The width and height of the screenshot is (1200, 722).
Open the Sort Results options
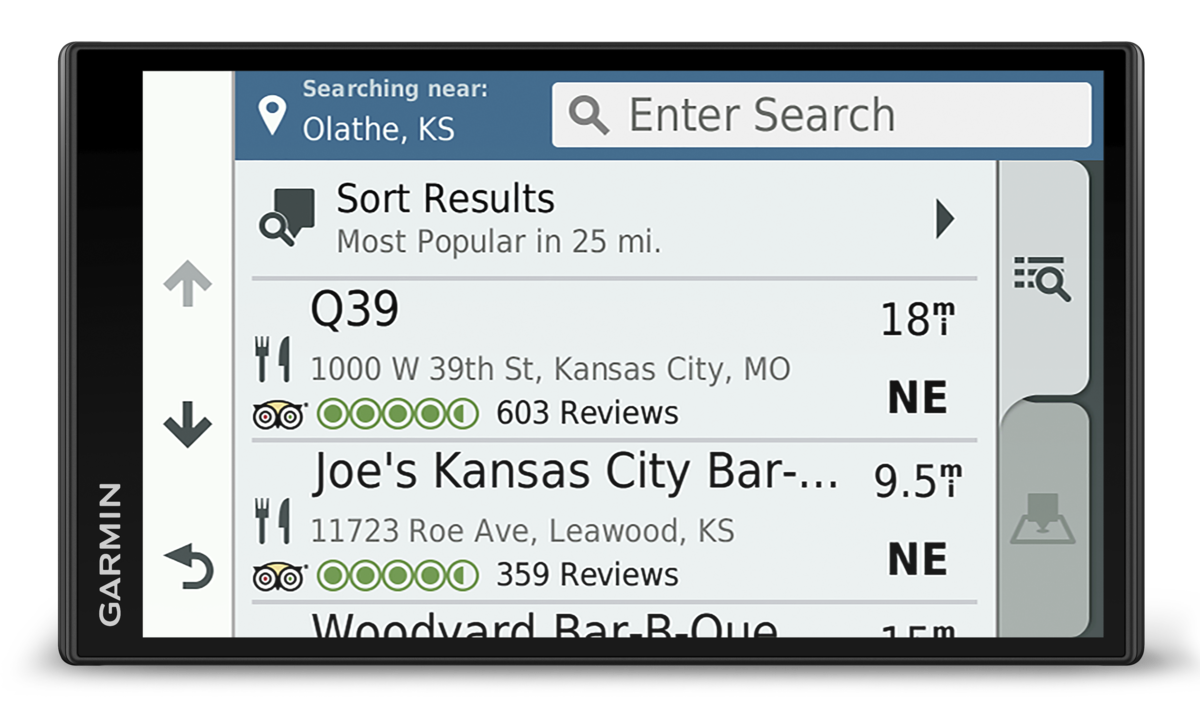pyautogui.click(x=612, y=219)
